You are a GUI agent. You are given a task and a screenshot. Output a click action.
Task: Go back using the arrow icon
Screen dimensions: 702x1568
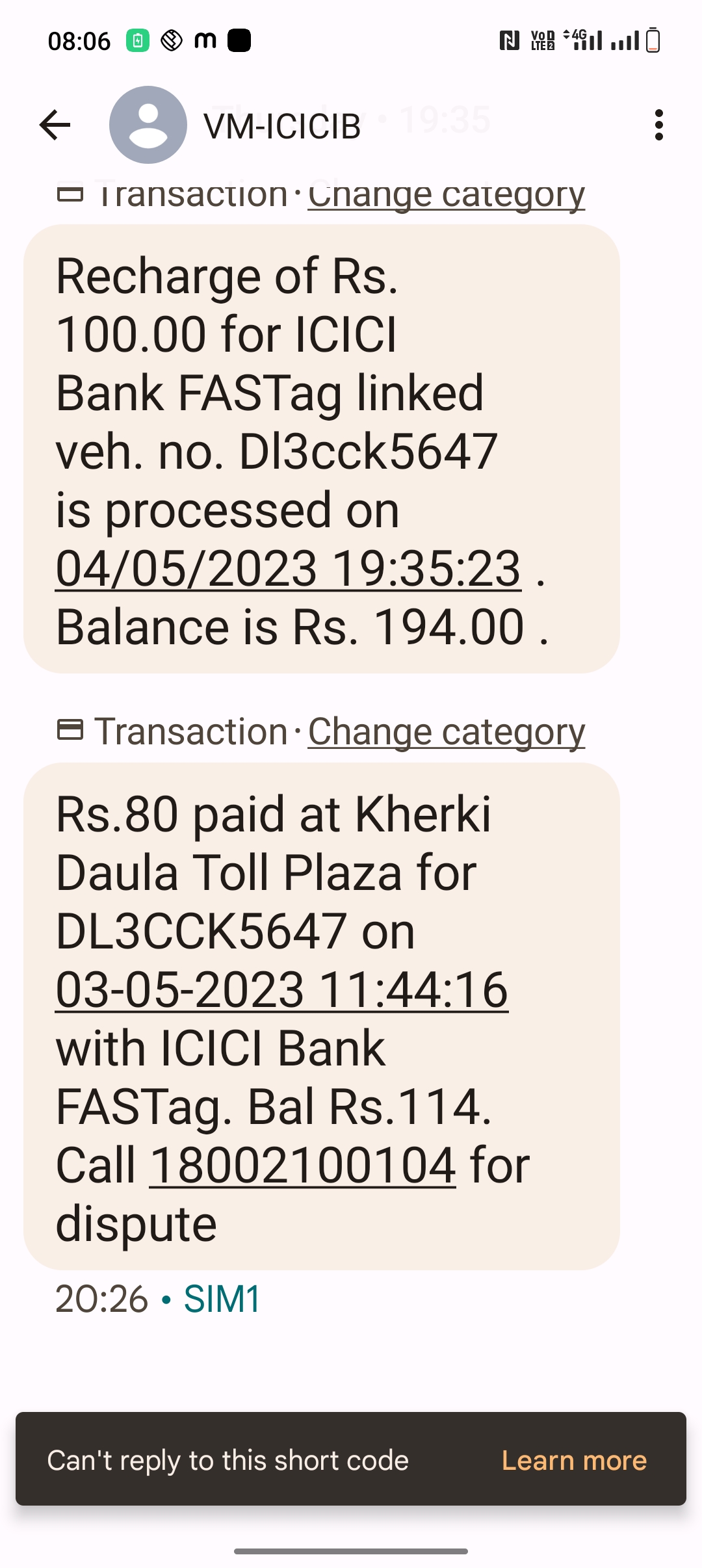[55, 125]
